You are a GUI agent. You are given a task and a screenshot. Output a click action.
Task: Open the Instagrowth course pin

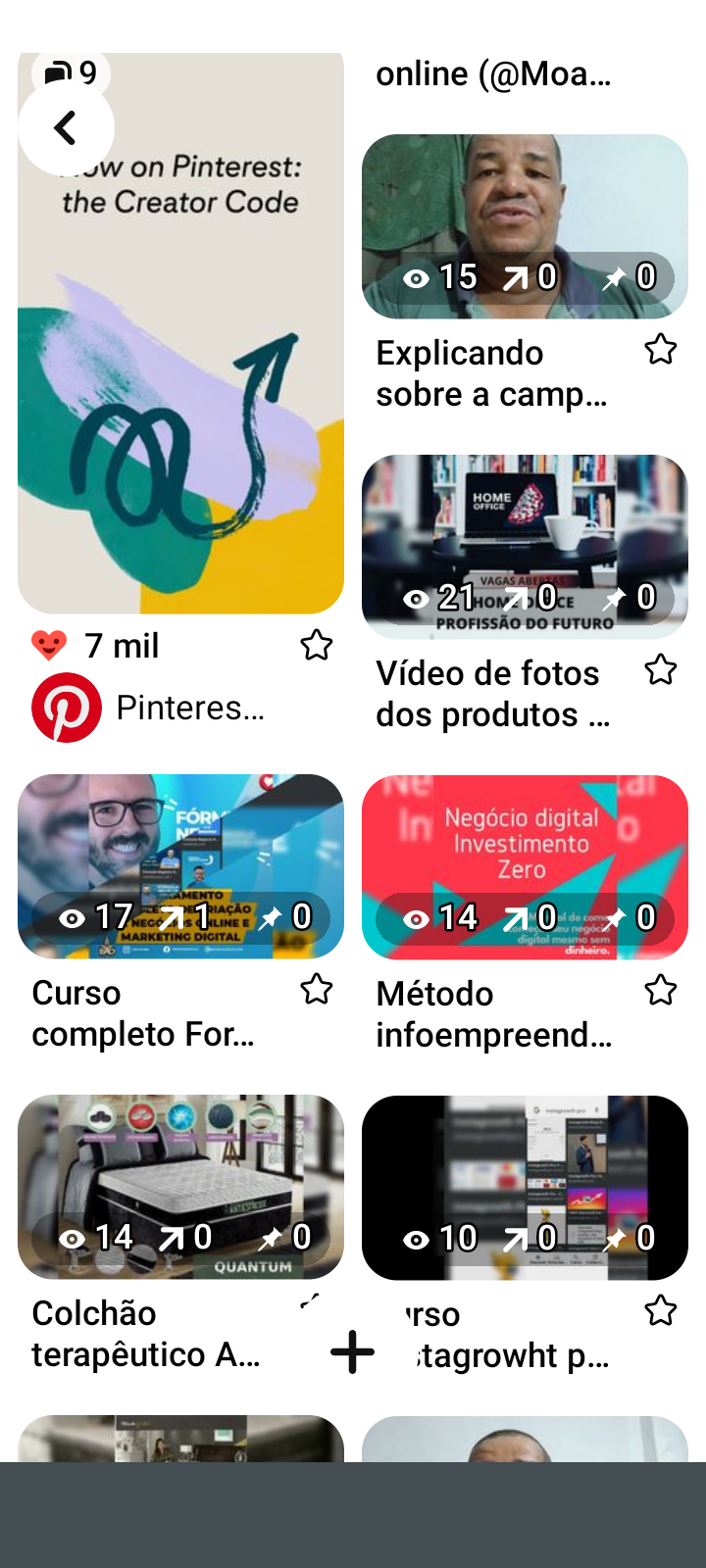tap(525, 1187)
